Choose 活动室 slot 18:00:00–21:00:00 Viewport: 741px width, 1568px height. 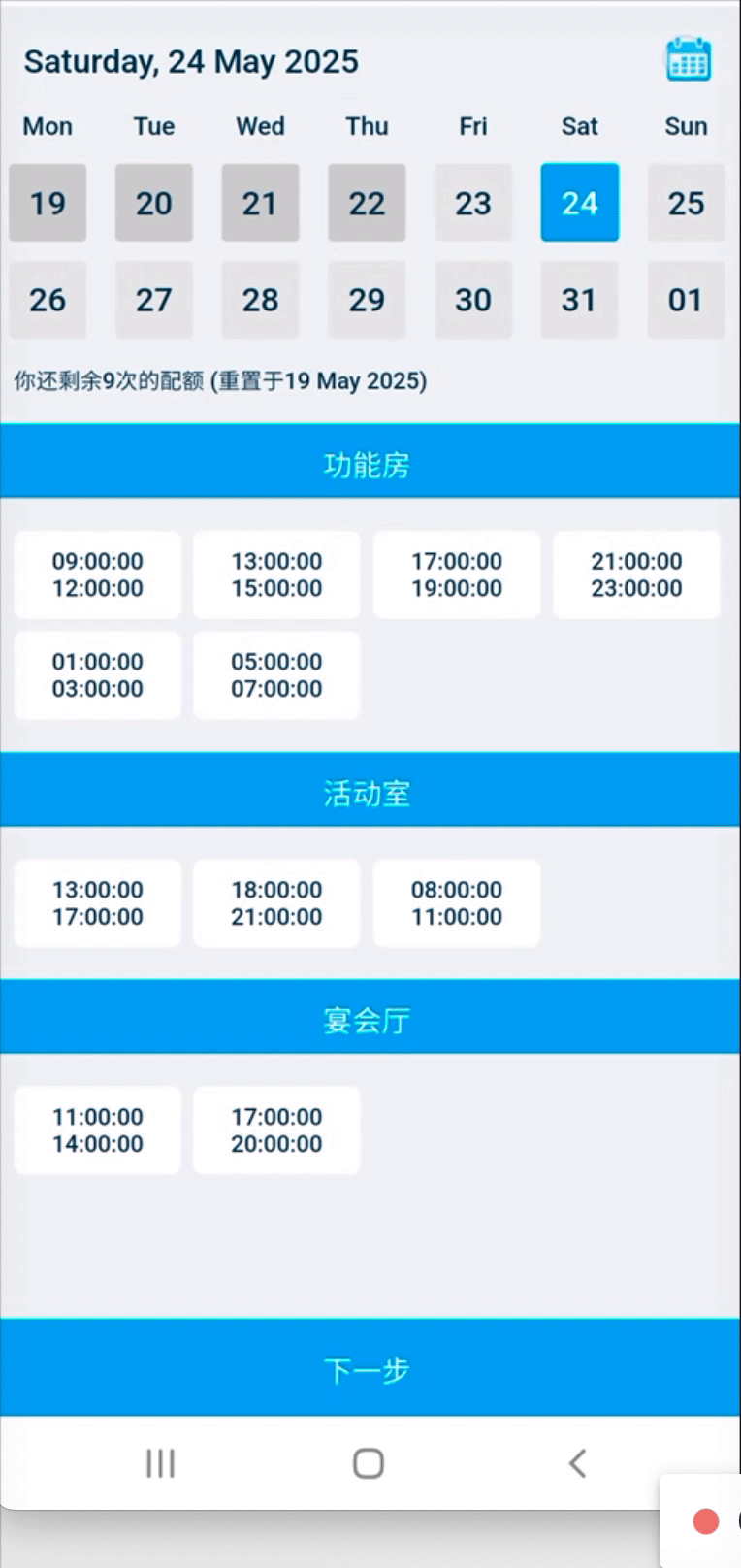click(x=276, y=903)
